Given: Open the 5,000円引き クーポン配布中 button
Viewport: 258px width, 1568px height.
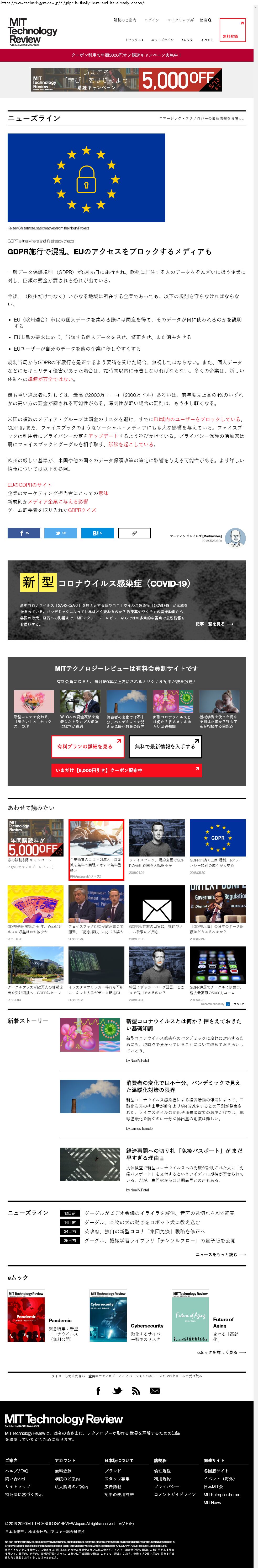Looking at the screenshot, I should tap(126, 770).
